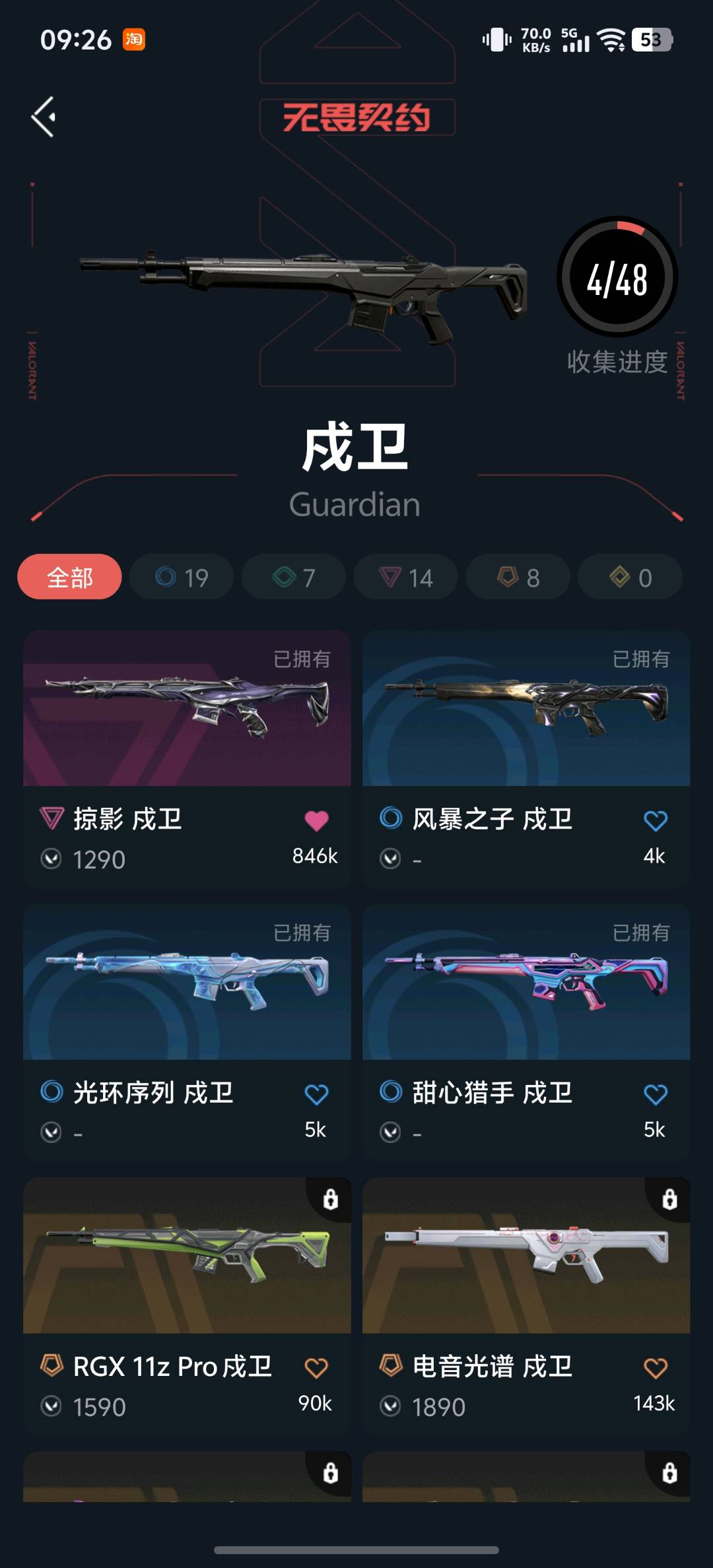713x1568 pixels.
Task: Filter by the yellow diamond tier showing 0
Action: coord(630,577)
